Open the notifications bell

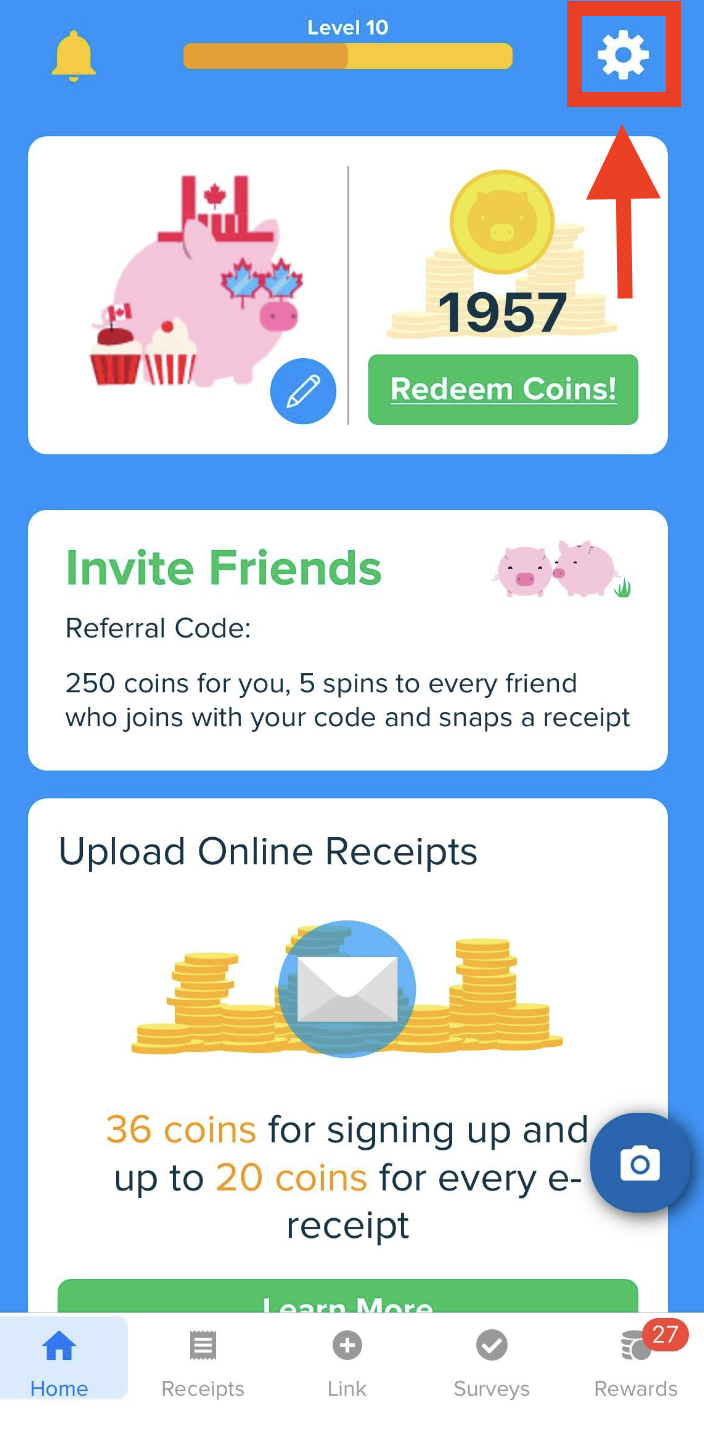tap(73, 56)
